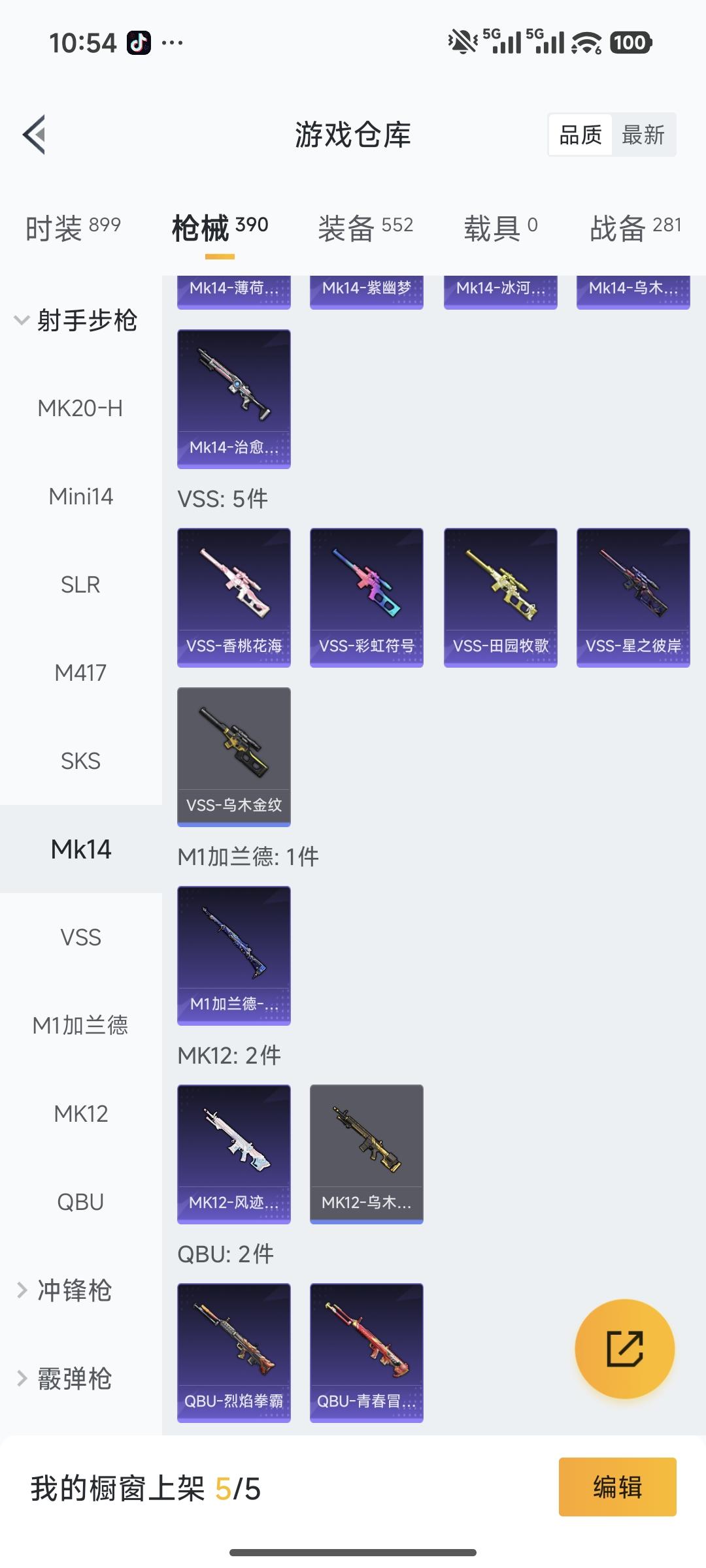Open the 战备 tab
The height and width of the screenshot is (1568, 706).
tap(635, 228)
